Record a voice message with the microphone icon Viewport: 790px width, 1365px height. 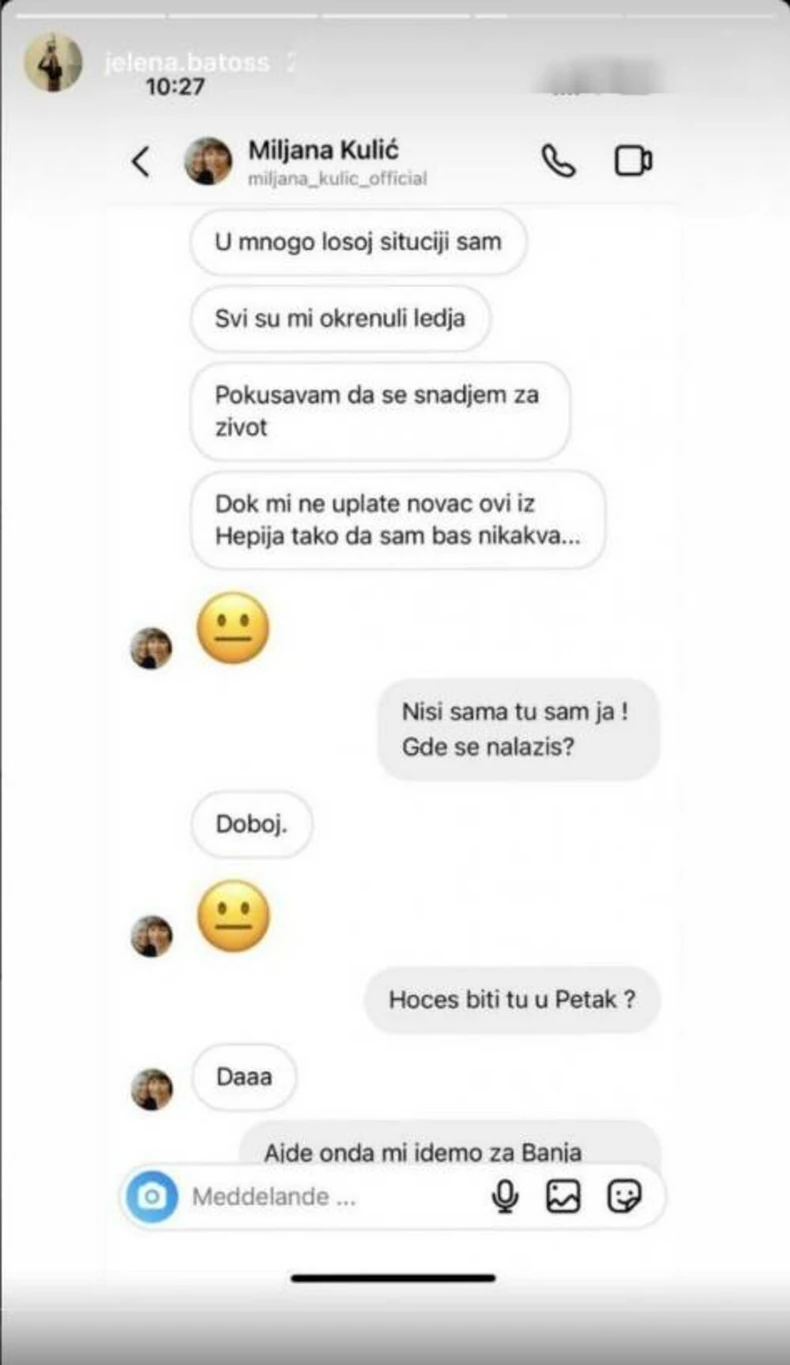506,1196
